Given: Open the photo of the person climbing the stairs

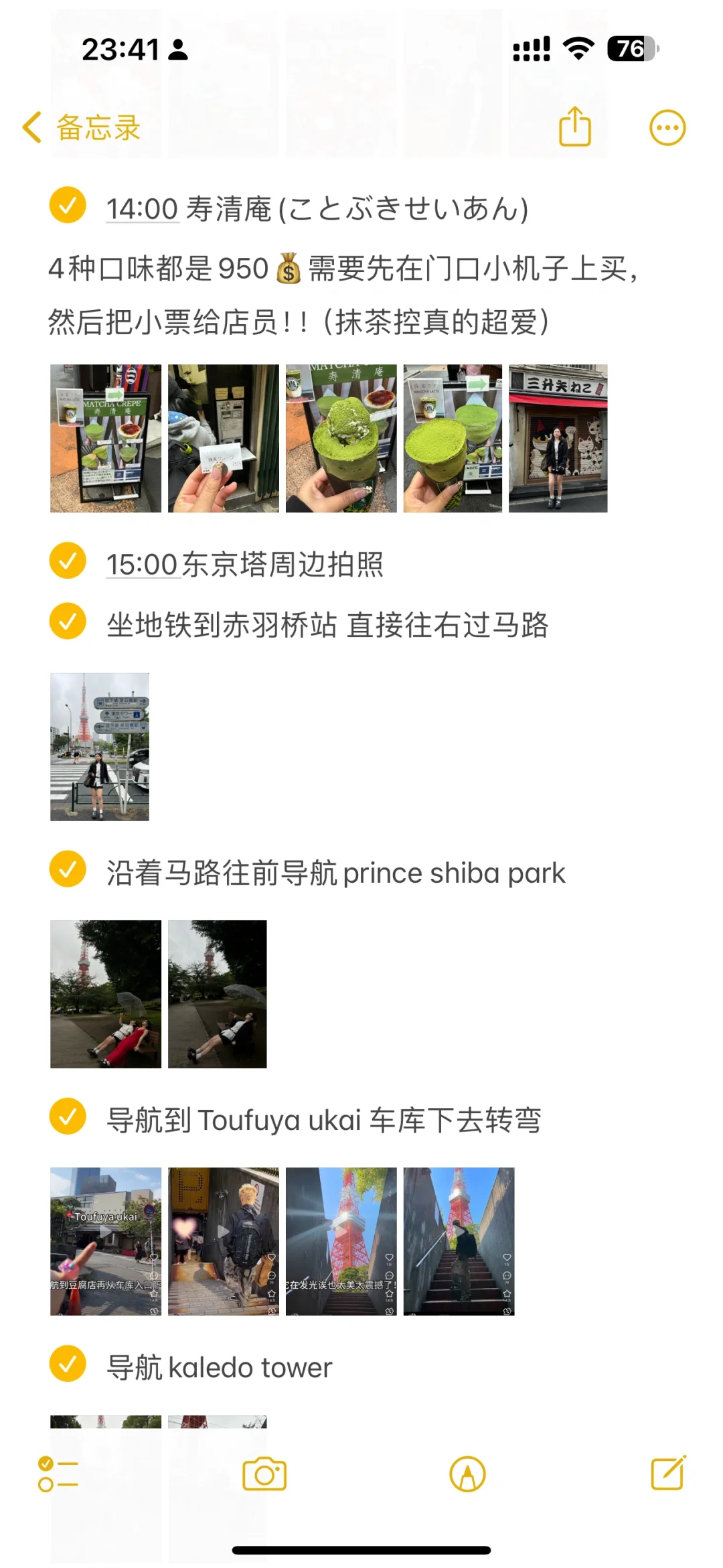Looking at the screenshot, I should (459, 1241).
